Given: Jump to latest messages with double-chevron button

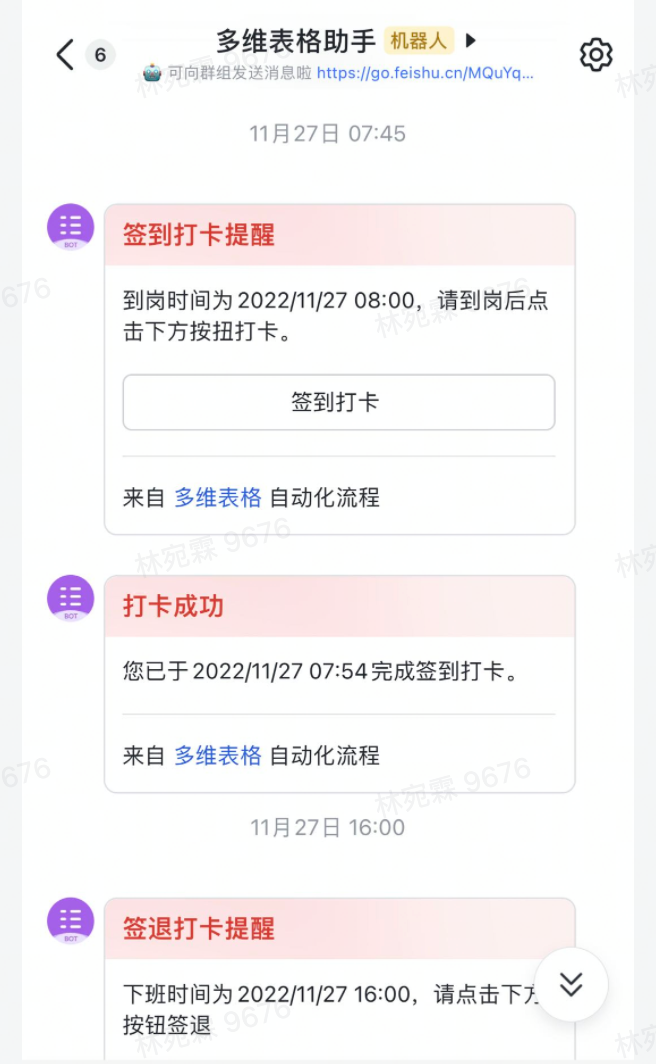Looking at the screenshot, I should point(571,985).
